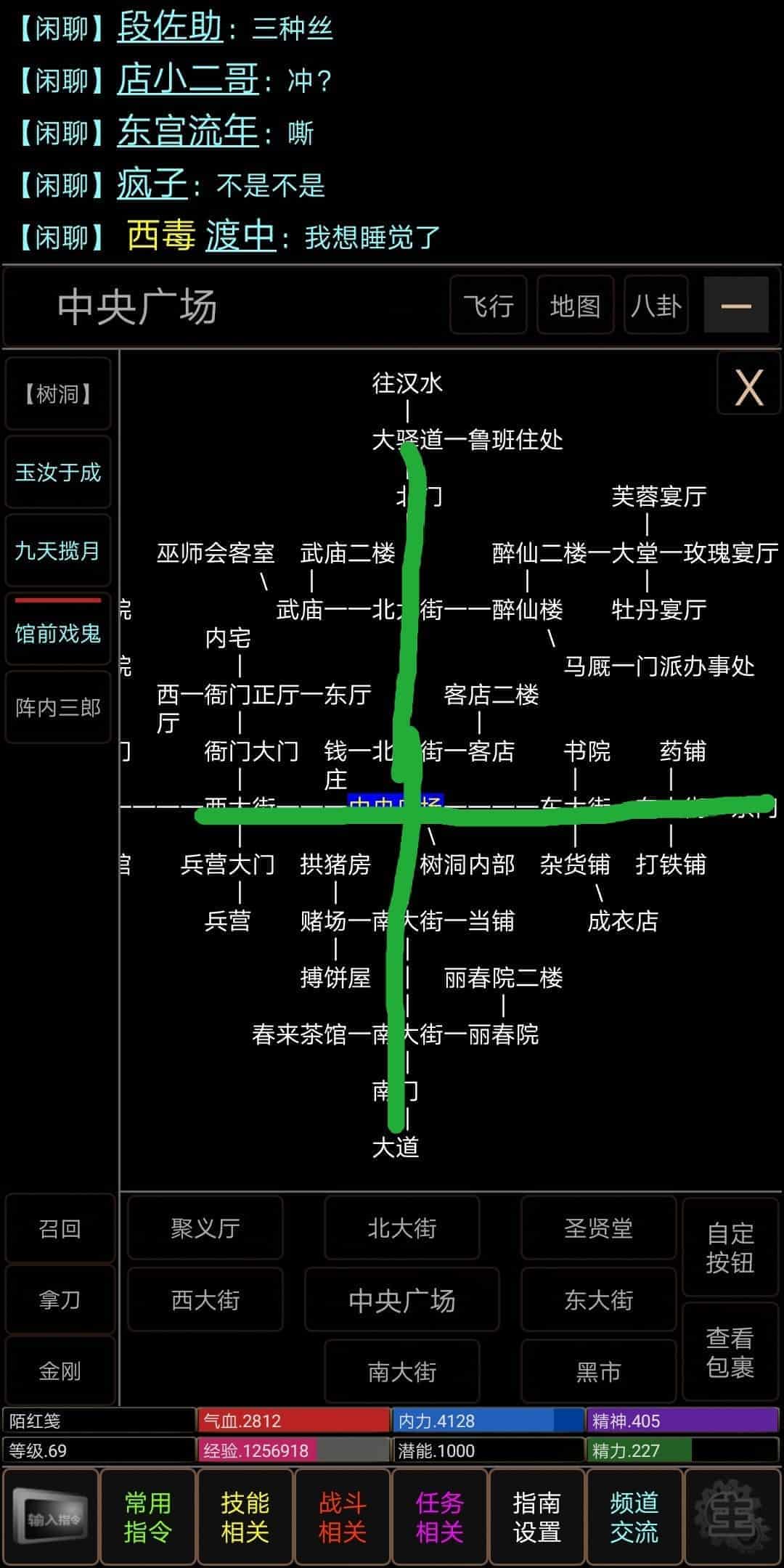Image resolution: width=784 pixels, height=1568 pixels.
Task: Move to 西大街
Action: coord(205,1300)
